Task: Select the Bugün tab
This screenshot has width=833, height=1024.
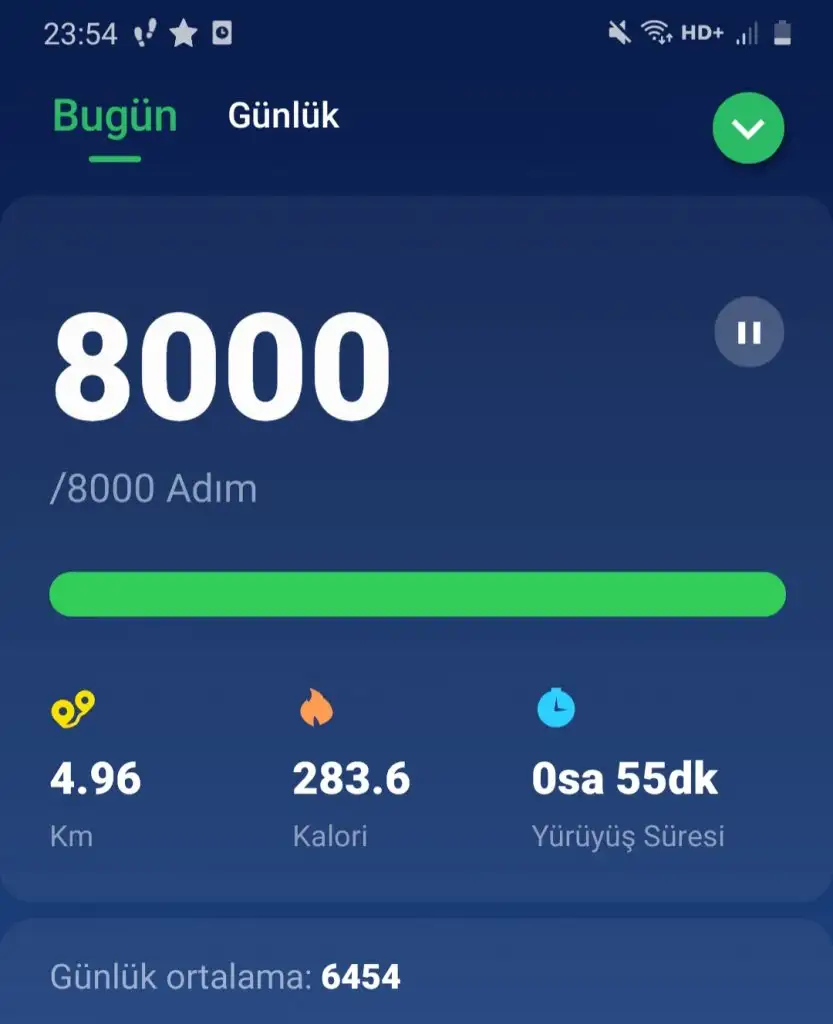Action: [114, 116]
